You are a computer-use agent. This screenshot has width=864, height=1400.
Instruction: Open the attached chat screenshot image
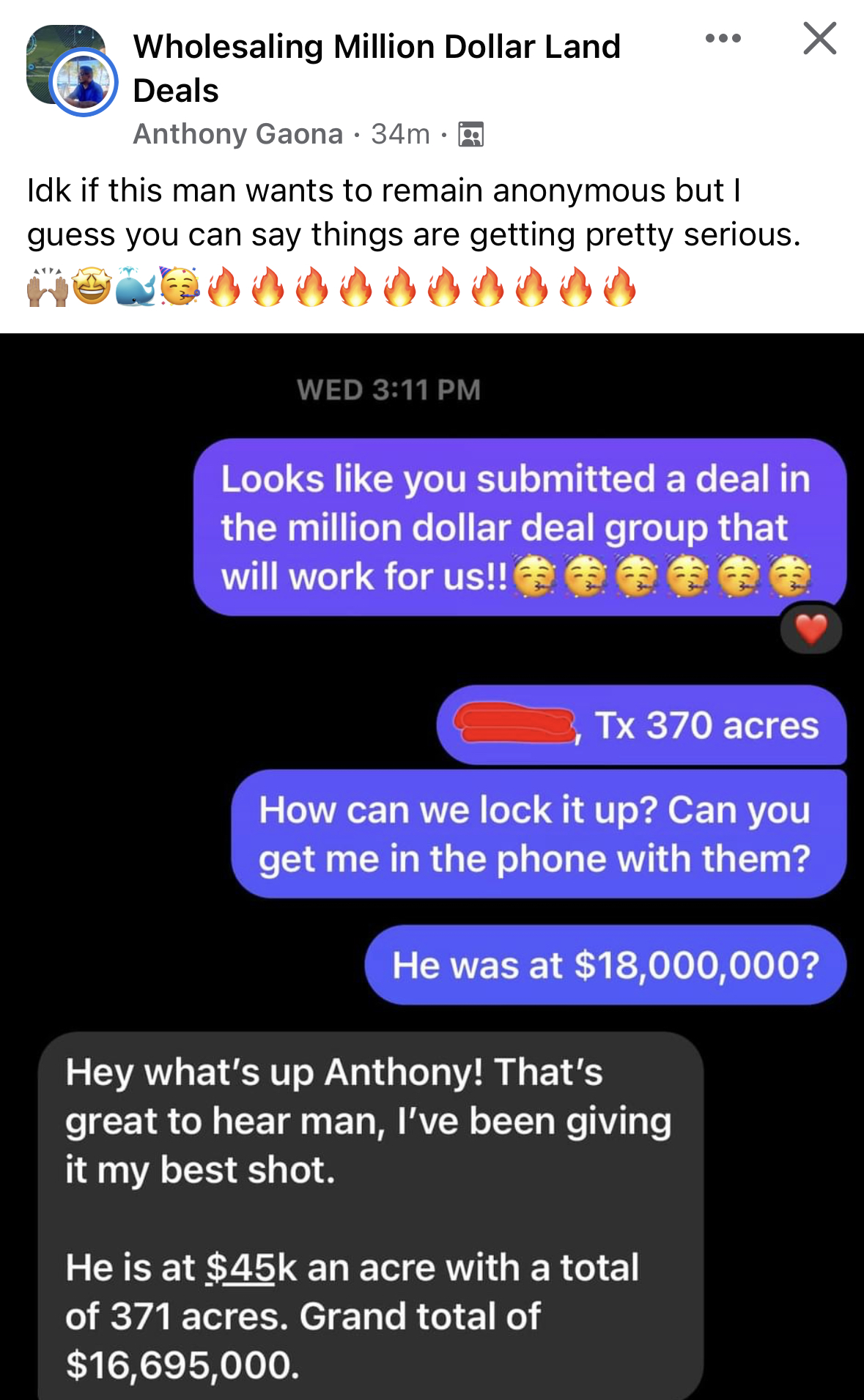(432, 864)
